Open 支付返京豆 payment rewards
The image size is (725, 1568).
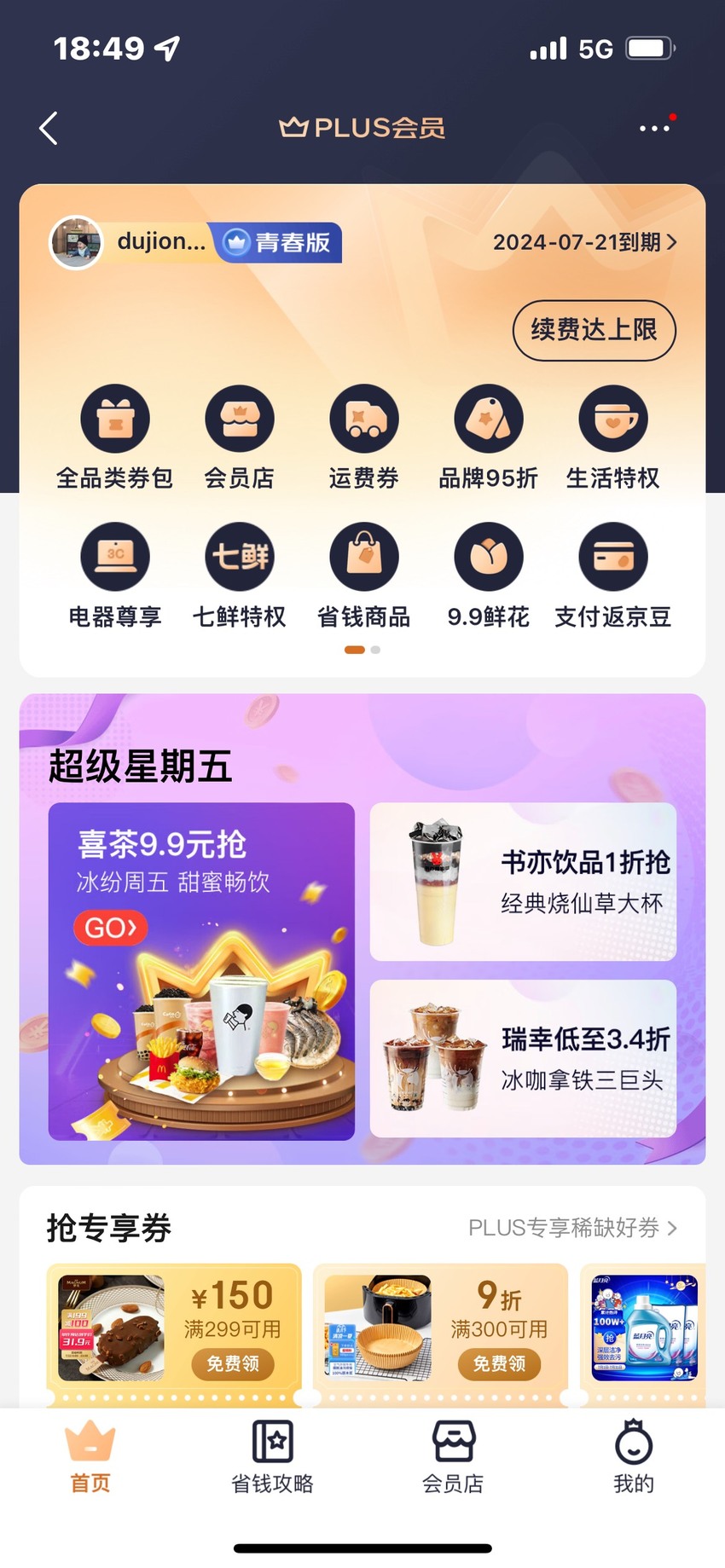tap(613, 576)
